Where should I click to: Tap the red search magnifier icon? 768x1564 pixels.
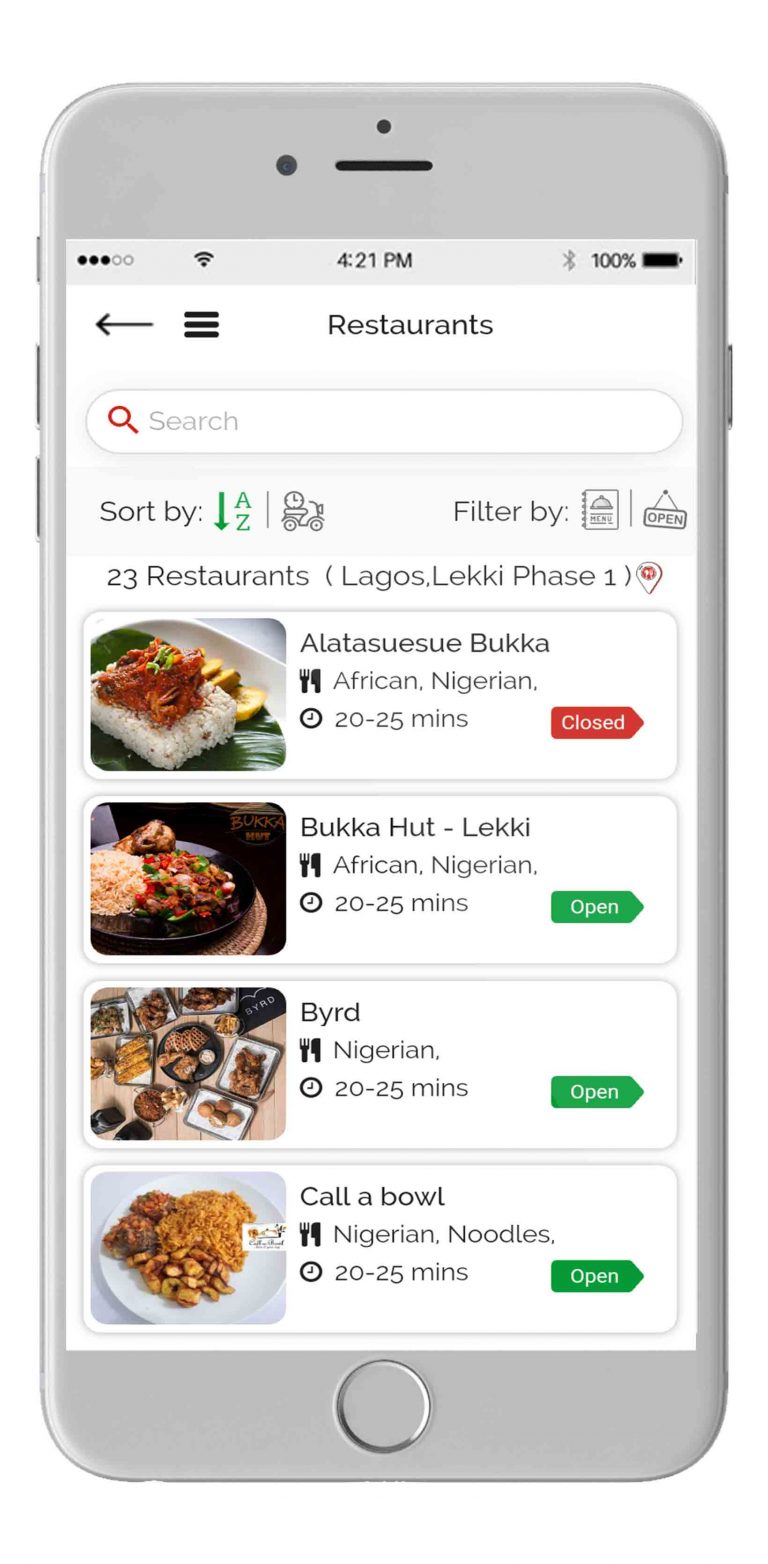coord(121,420)
